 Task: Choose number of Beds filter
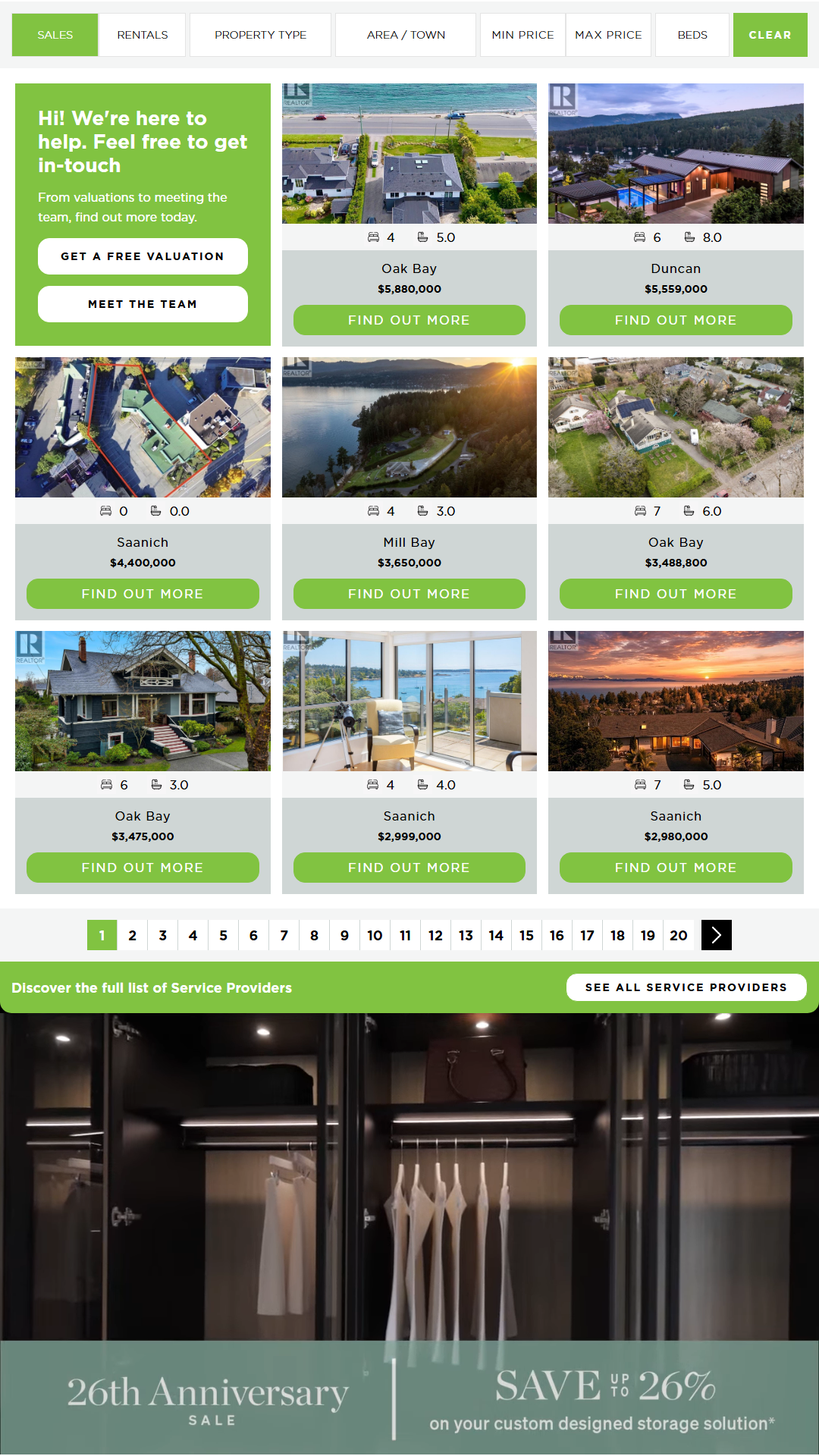click(692, 35)
